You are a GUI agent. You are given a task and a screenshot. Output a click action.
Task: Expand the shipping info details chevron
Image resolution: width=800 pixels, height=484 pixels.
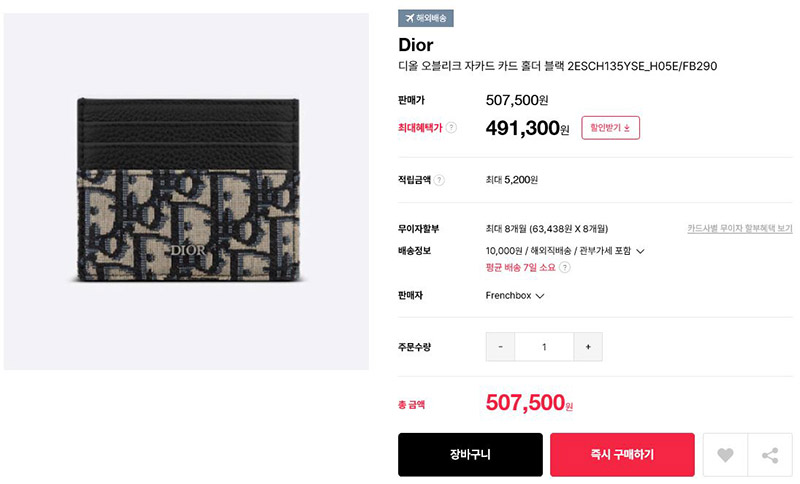coord(640,251)
